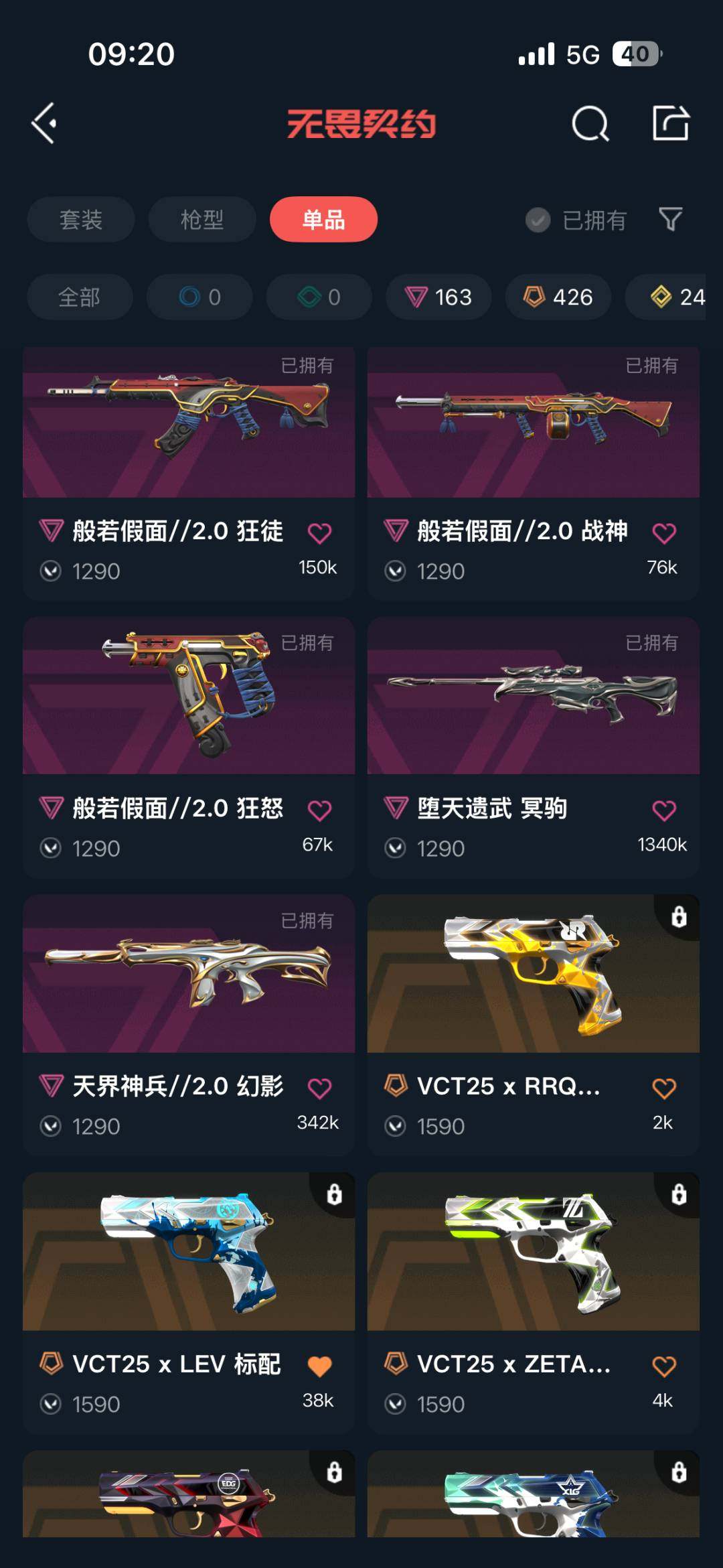This screenshot has height=1568, width=723.
Task: Switch to the 枪型 tab
Action: pyautogui.click(x=202, y=220)
